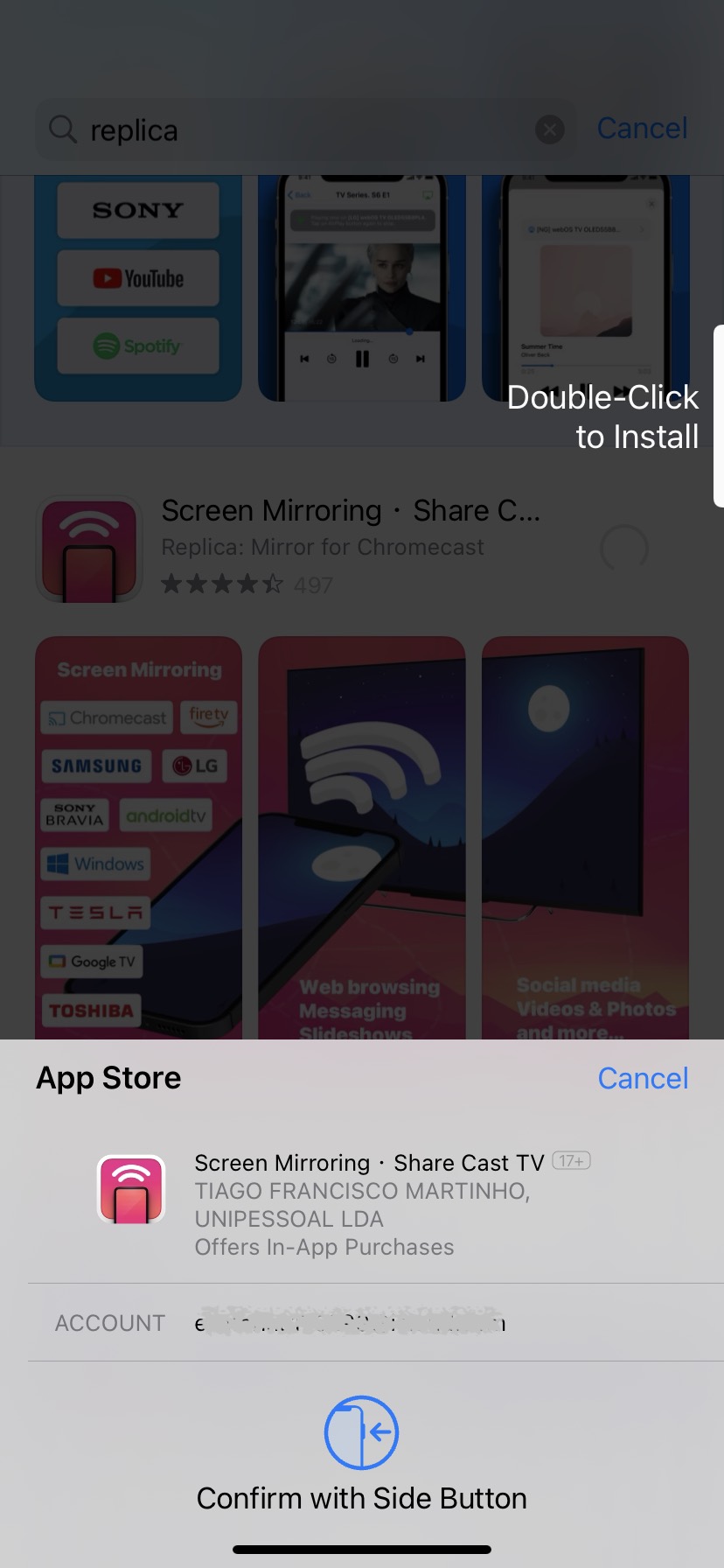The image size is (724, 1568).
Task: Open the Screen Mirroring brands screenshot
Action: [x=138, y=837]
